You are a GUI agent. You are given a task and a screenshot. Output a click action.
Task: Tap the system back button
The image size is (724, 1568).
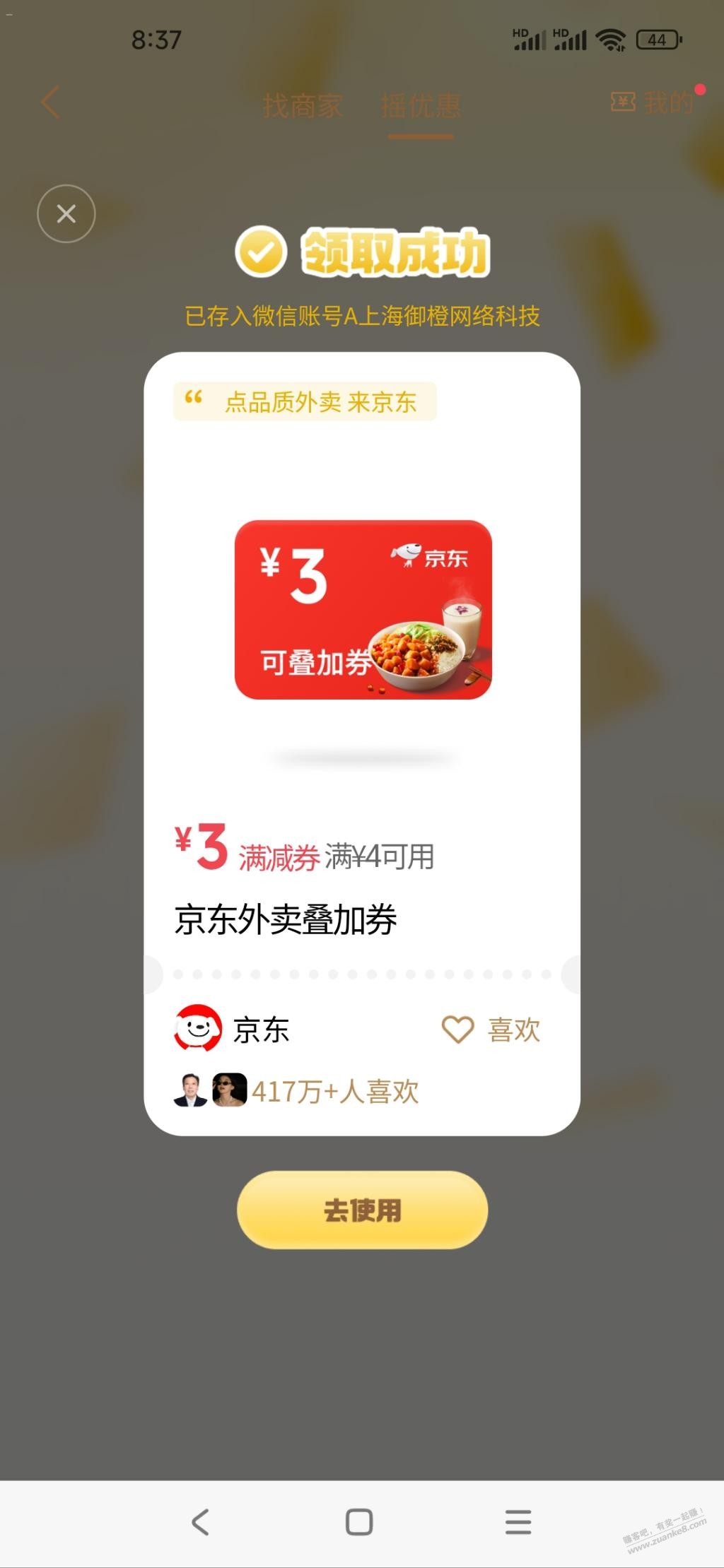[x=200, y=1521]
